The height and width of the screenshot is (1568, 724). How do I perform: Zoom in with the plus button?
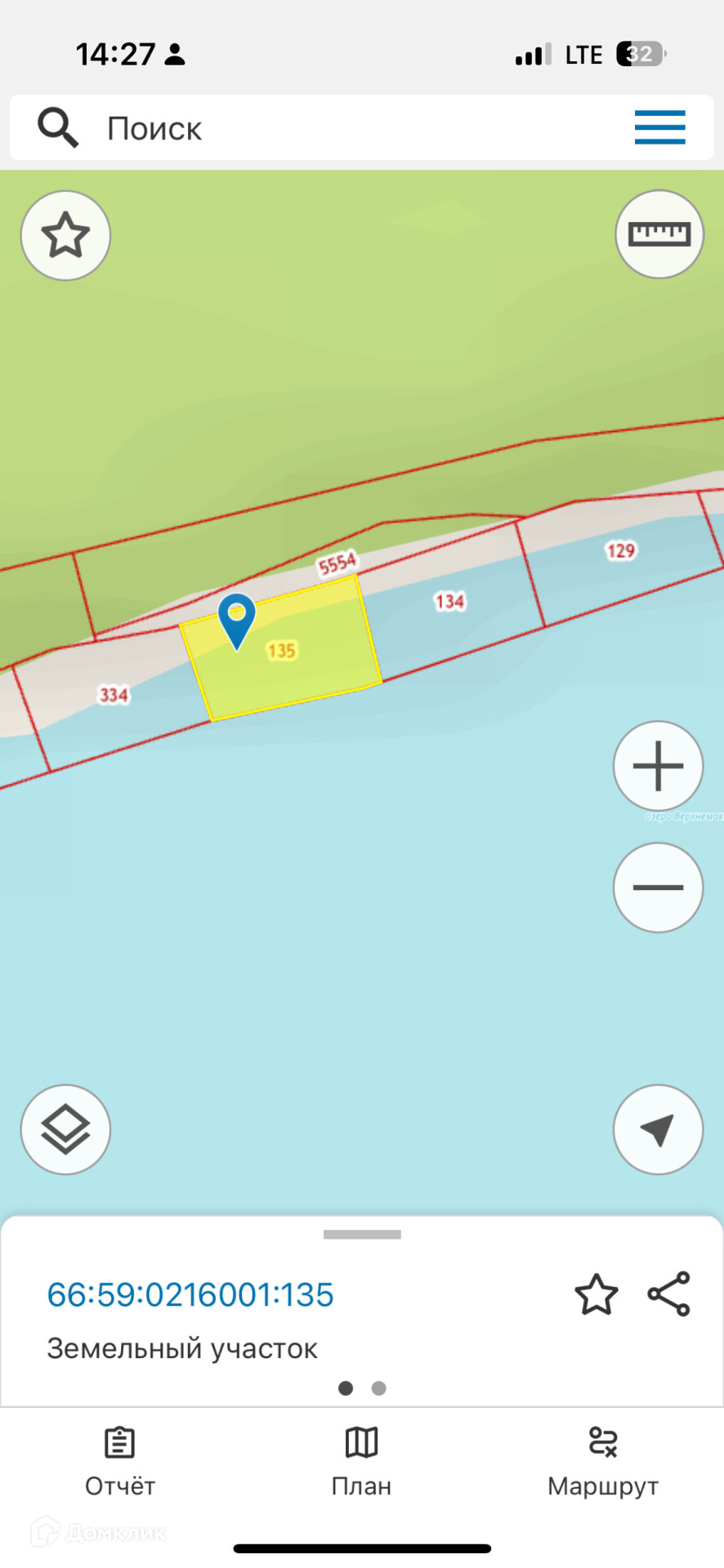(x=659, y=766)
